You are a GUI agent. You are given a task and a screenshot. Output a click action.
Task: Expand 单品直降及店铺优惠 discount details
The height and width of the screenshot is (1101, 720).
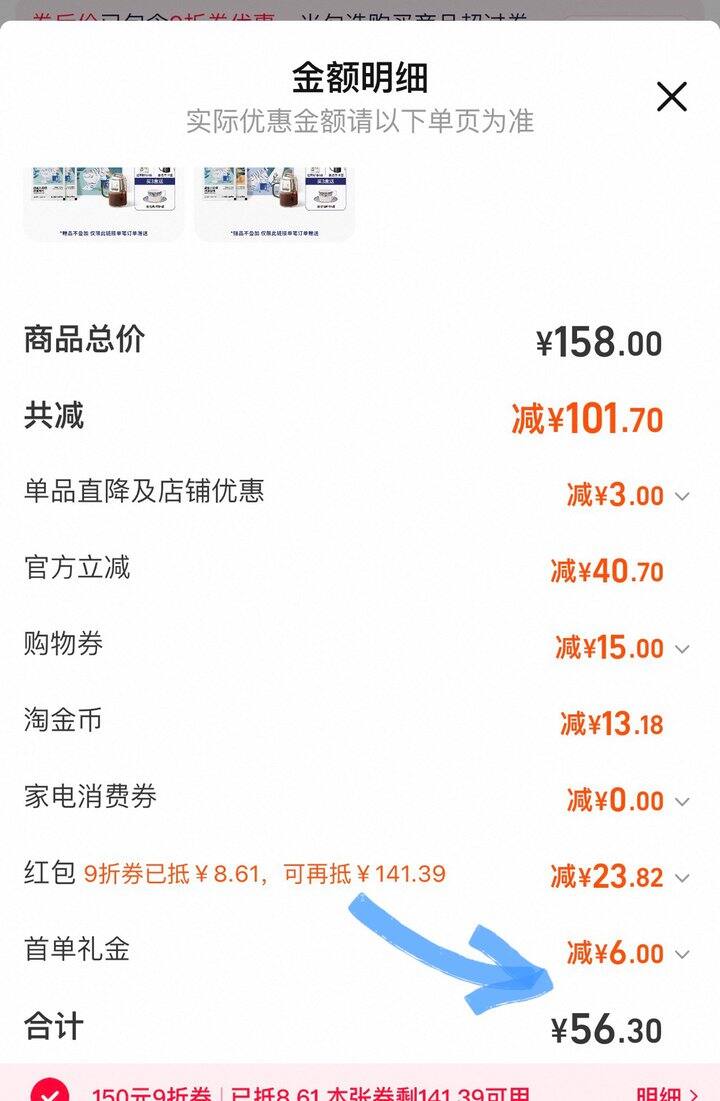(682, 496)
